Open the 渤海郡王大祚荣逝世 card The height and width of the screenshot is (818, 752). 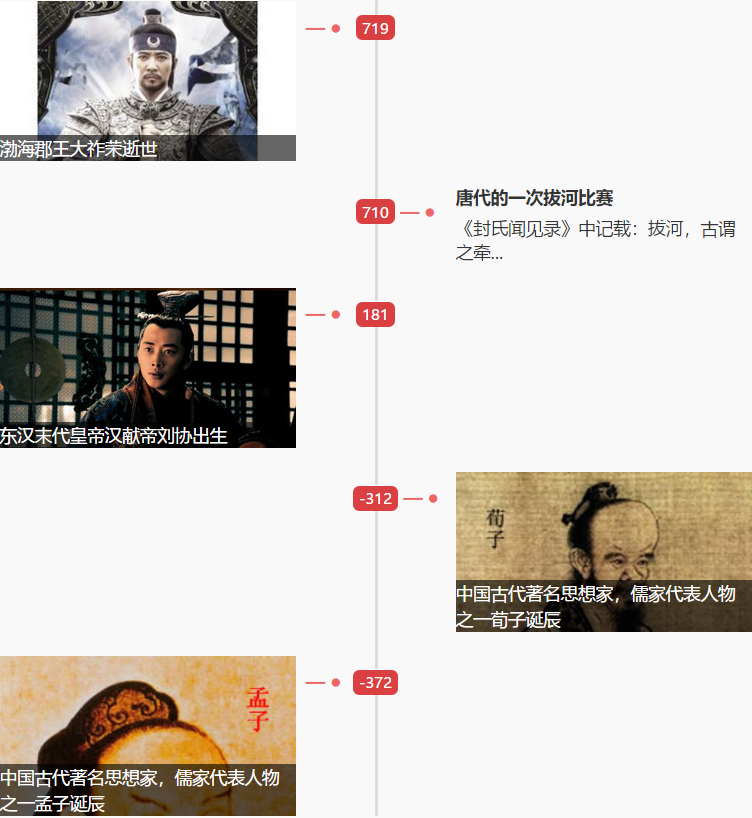point(147,80)
